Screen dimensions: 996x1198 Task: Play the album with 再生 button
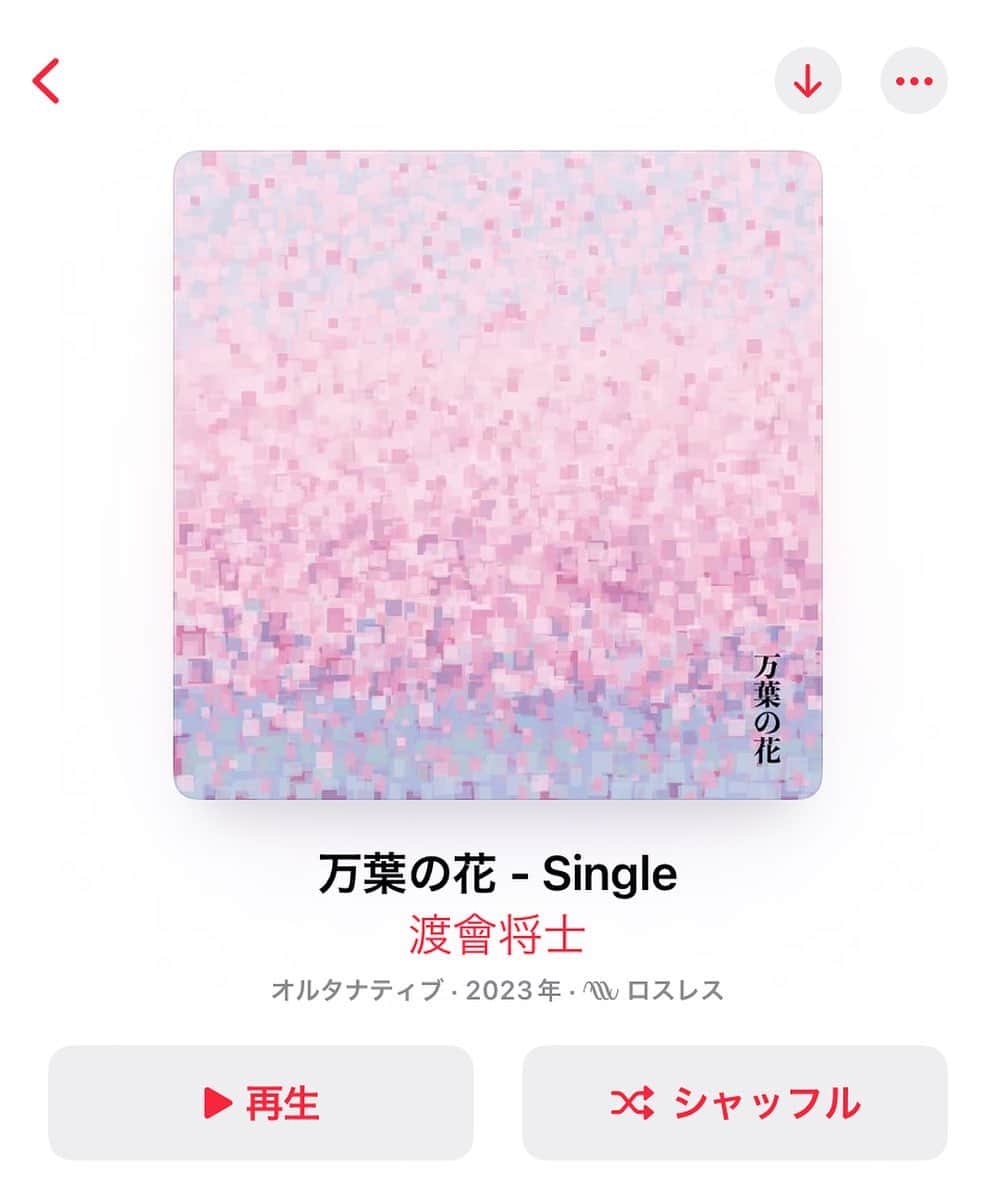[261, 1102]
